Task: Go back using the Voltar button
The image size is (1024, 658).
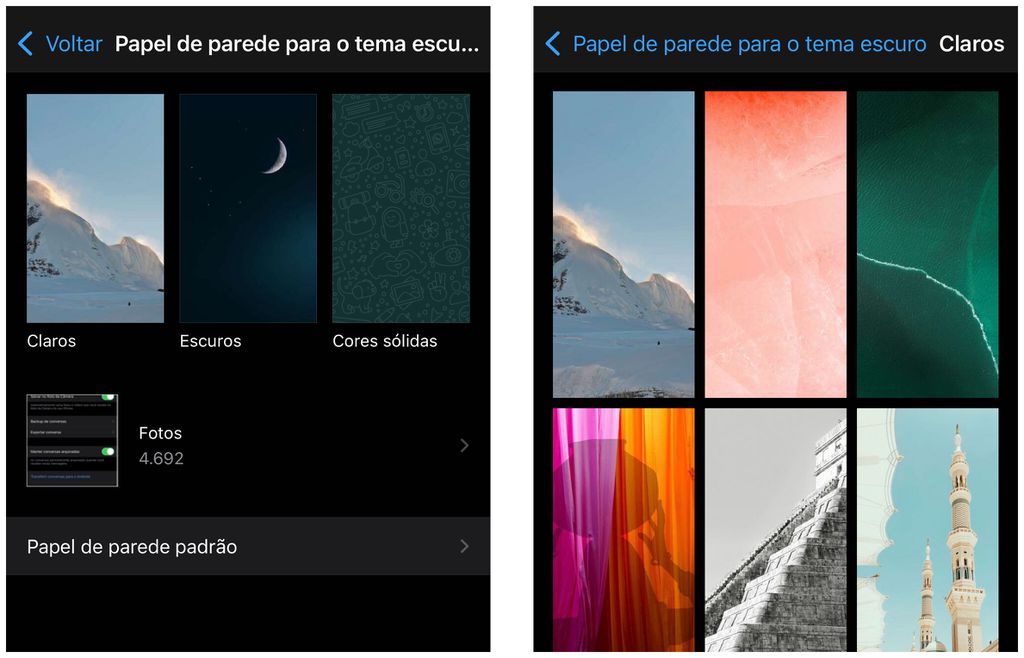Action: [61, 44]
